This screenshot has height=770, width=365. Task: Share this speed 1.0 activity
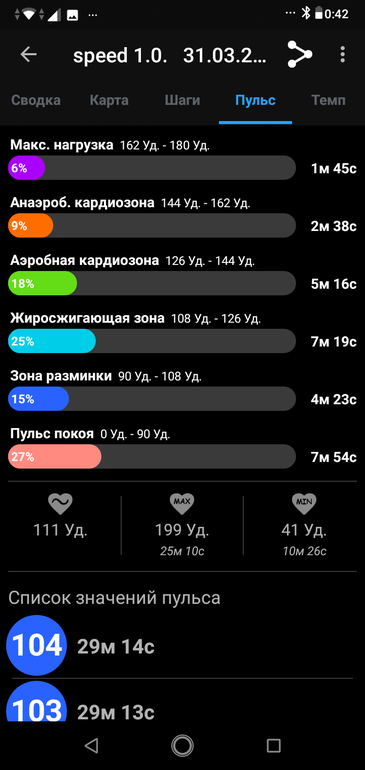(x=300, y=55)
